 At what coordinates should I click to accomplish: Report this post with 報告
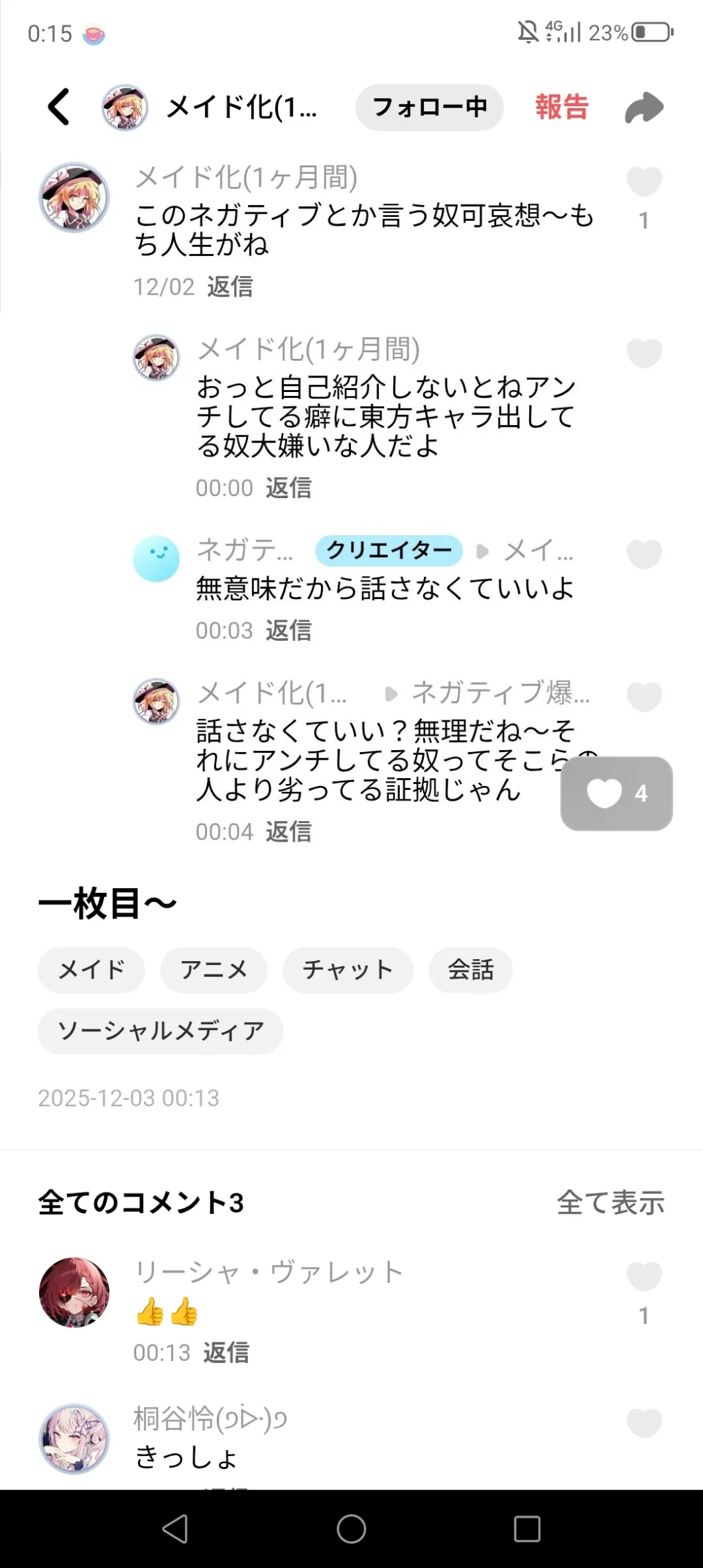point(562,107)
